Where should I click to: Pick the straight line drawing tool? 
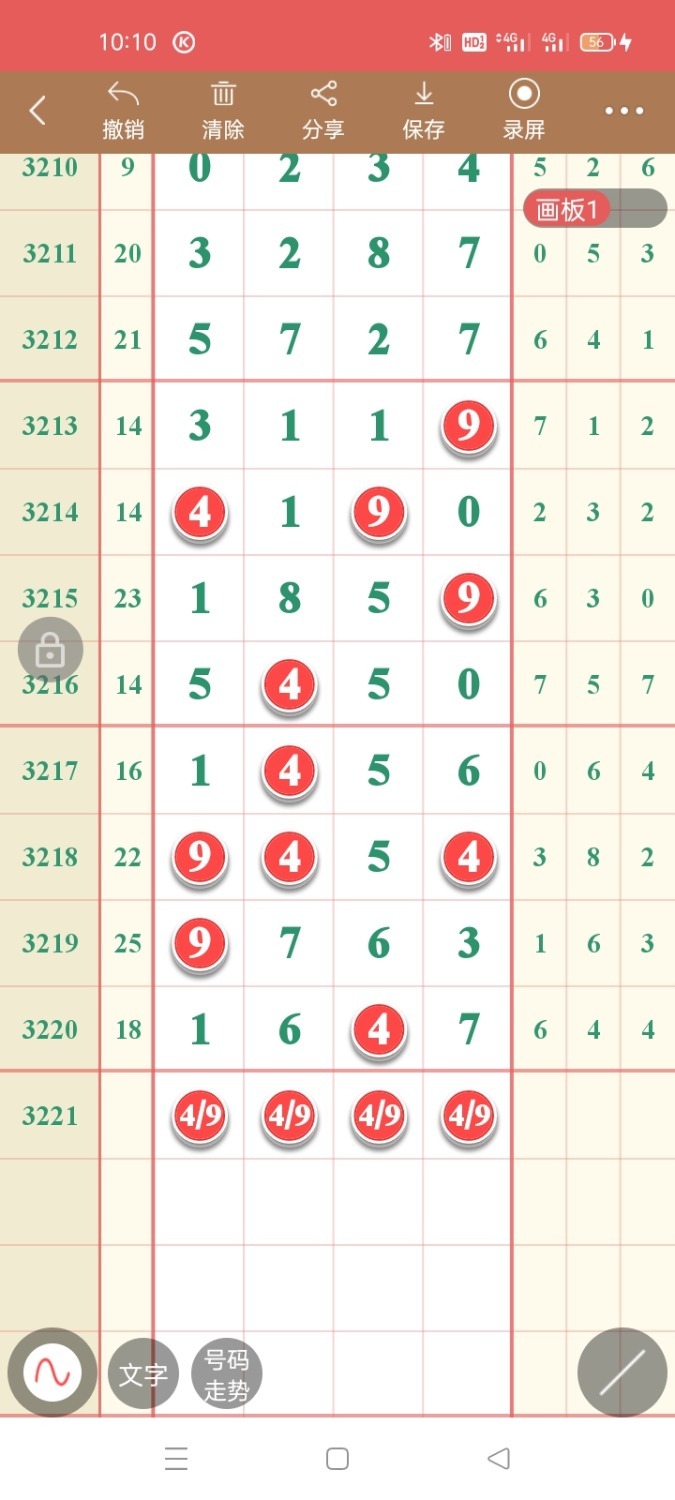click(x=622, y=1372)
